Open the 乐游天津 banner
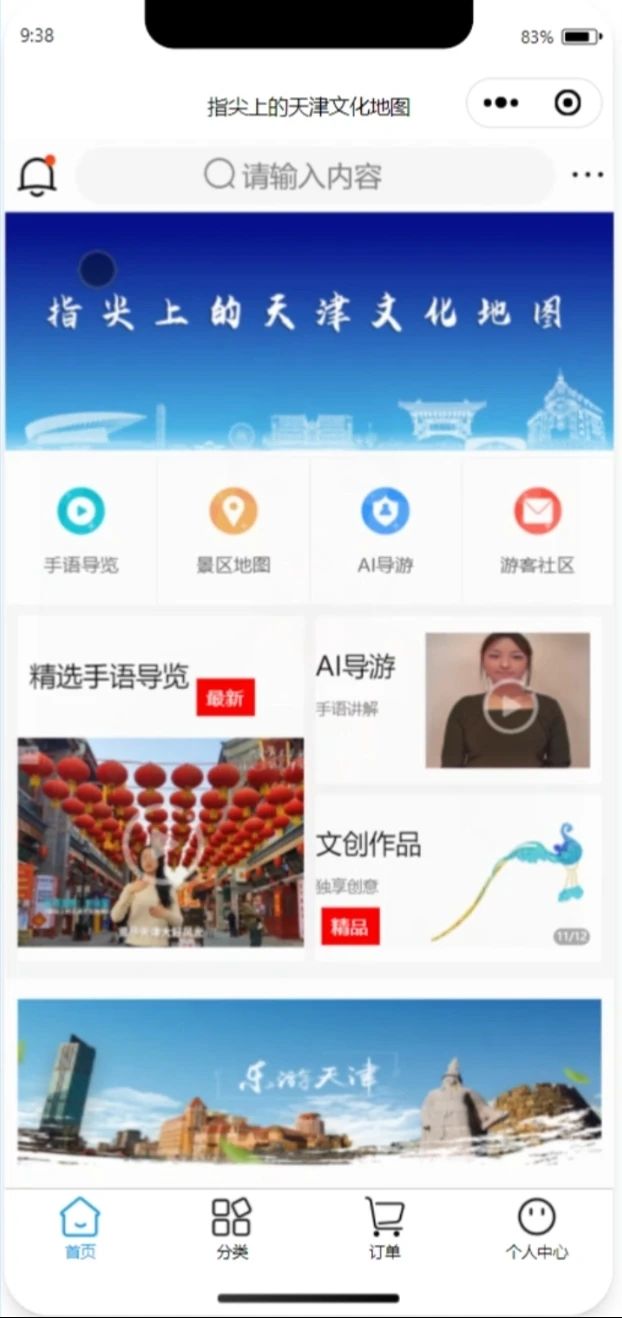 [310, 1078]
